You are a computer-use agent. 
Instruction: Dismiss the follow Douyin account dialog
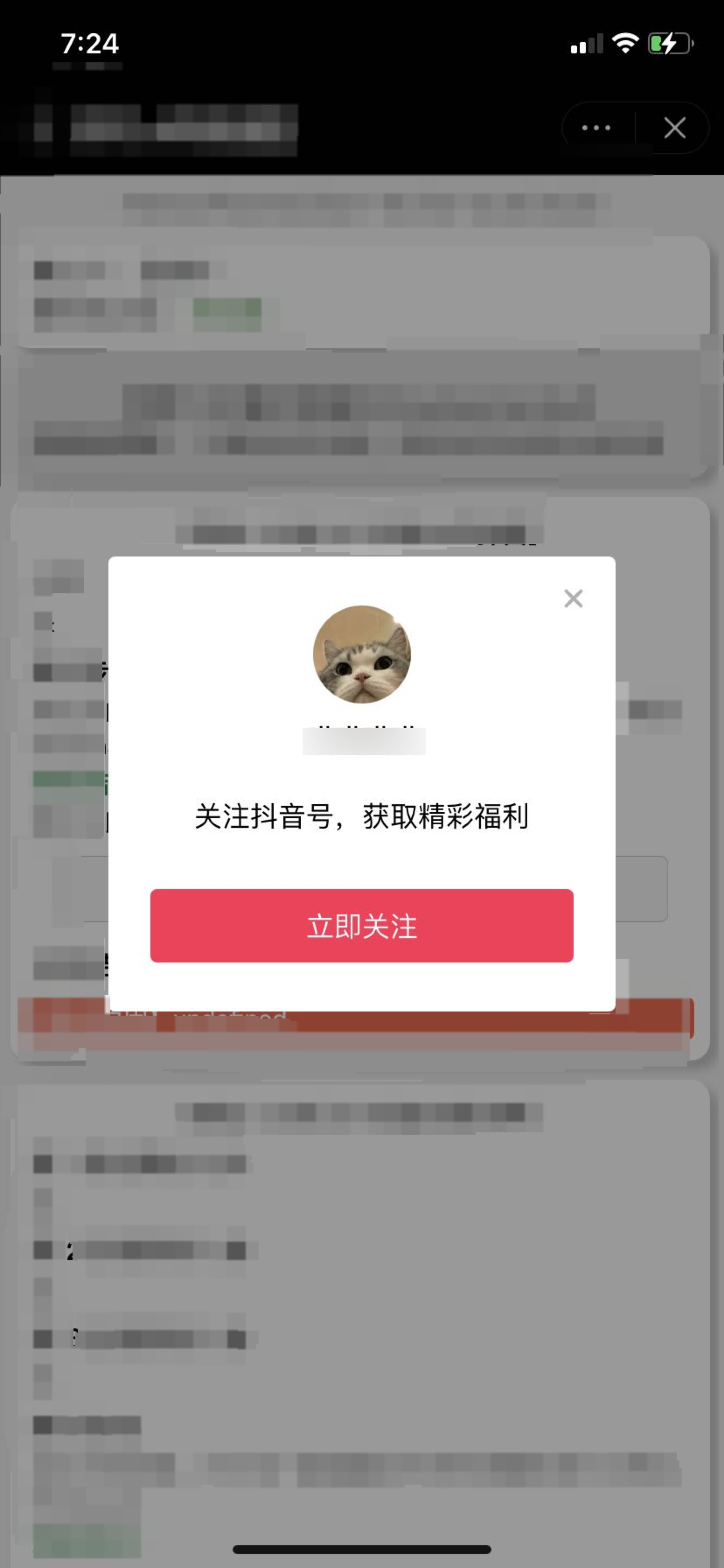pyautogui.click(x=573, y=598)
